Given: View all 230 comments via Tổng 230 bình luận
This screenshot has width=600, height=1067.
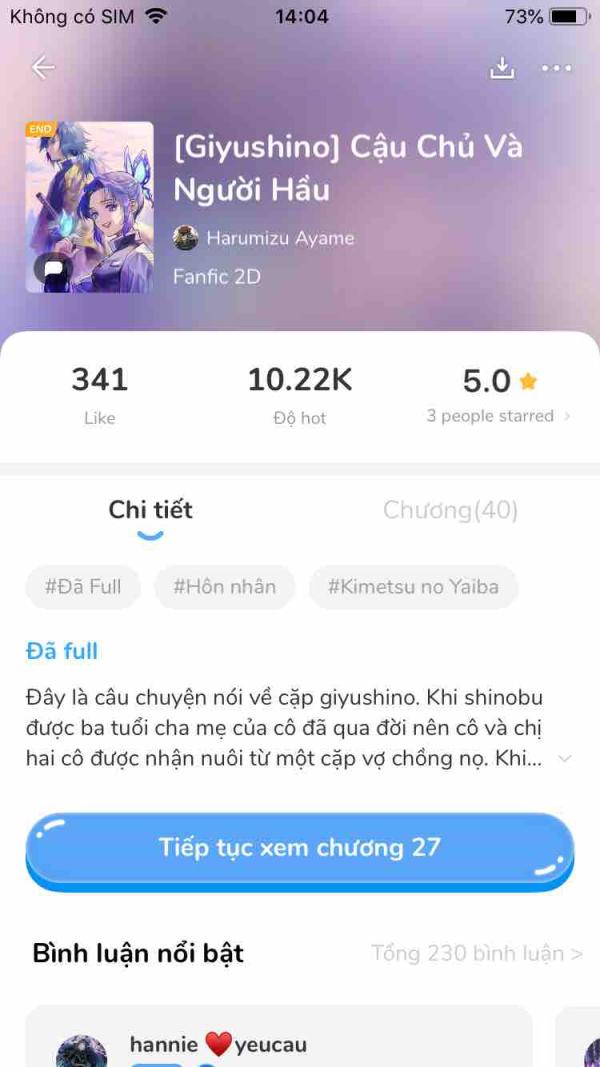Looking at the screenshot, I should (476, 954).
